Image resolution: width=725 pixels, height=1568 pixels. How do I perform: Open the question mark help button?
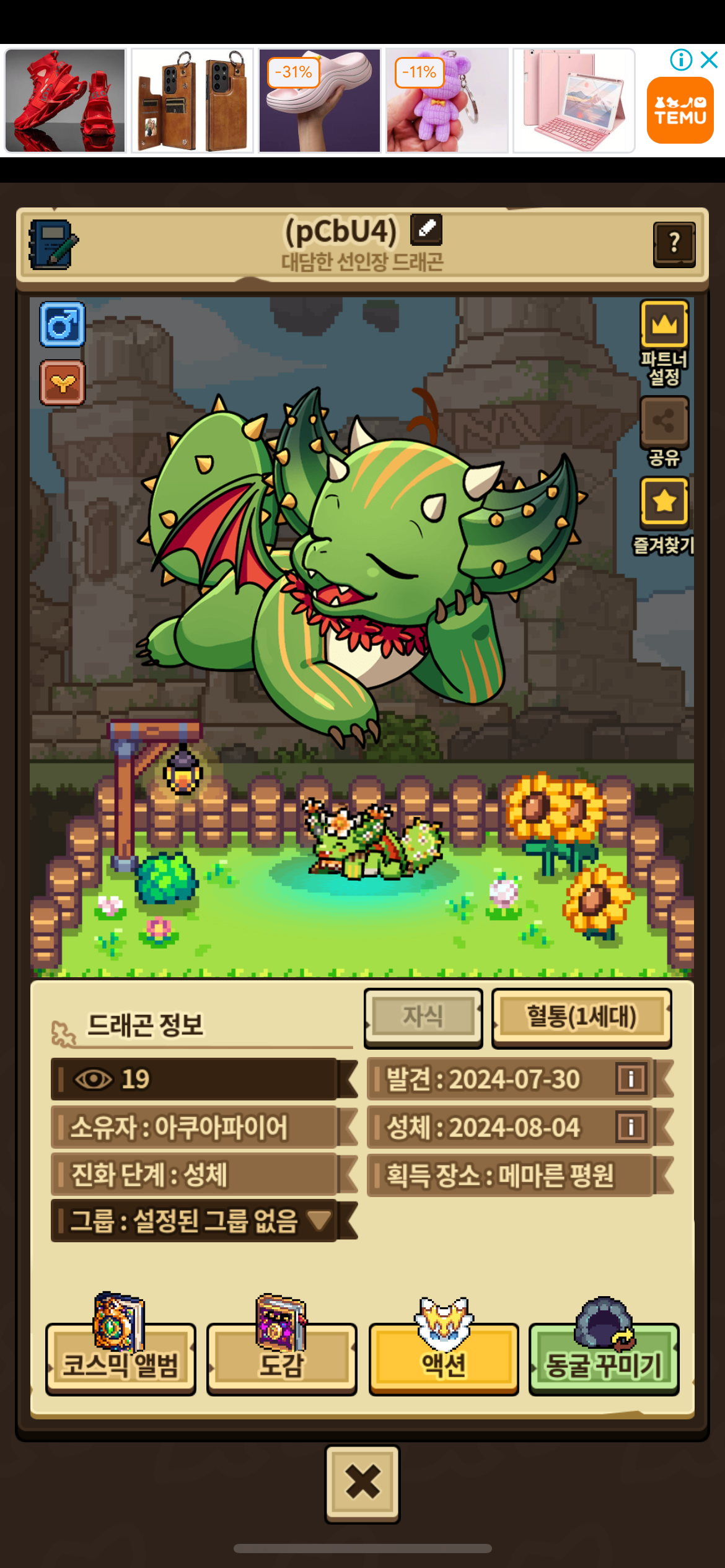pyautogui.click(x=674, y=244)
